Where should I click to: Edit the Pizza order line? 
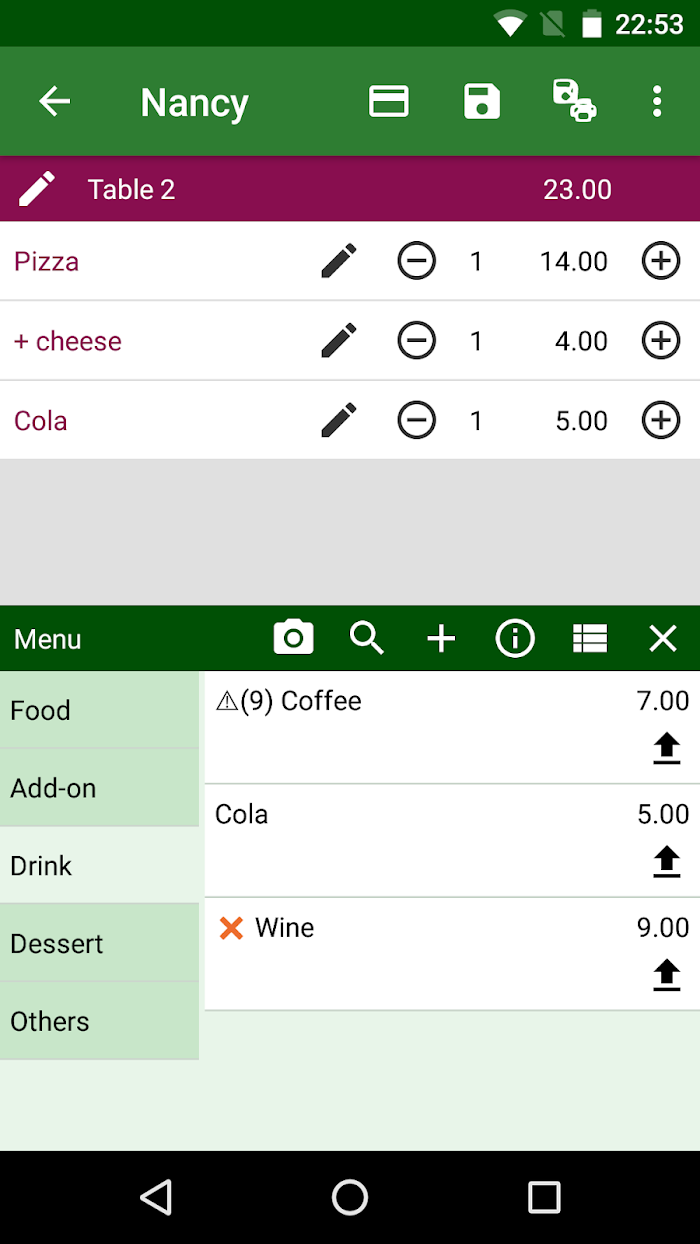(339, 261)
